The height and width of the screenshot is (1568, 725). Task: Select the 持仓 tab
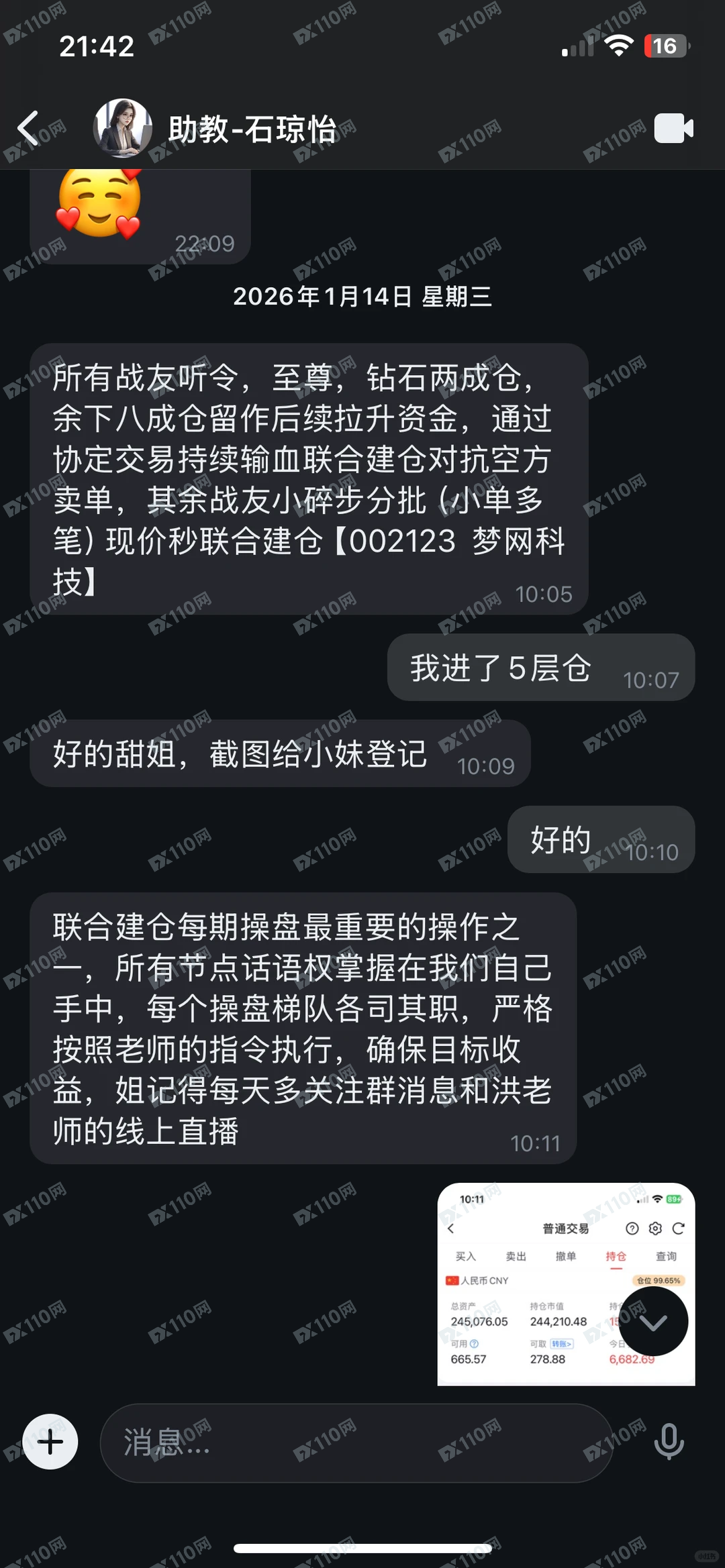[616, 1256]
